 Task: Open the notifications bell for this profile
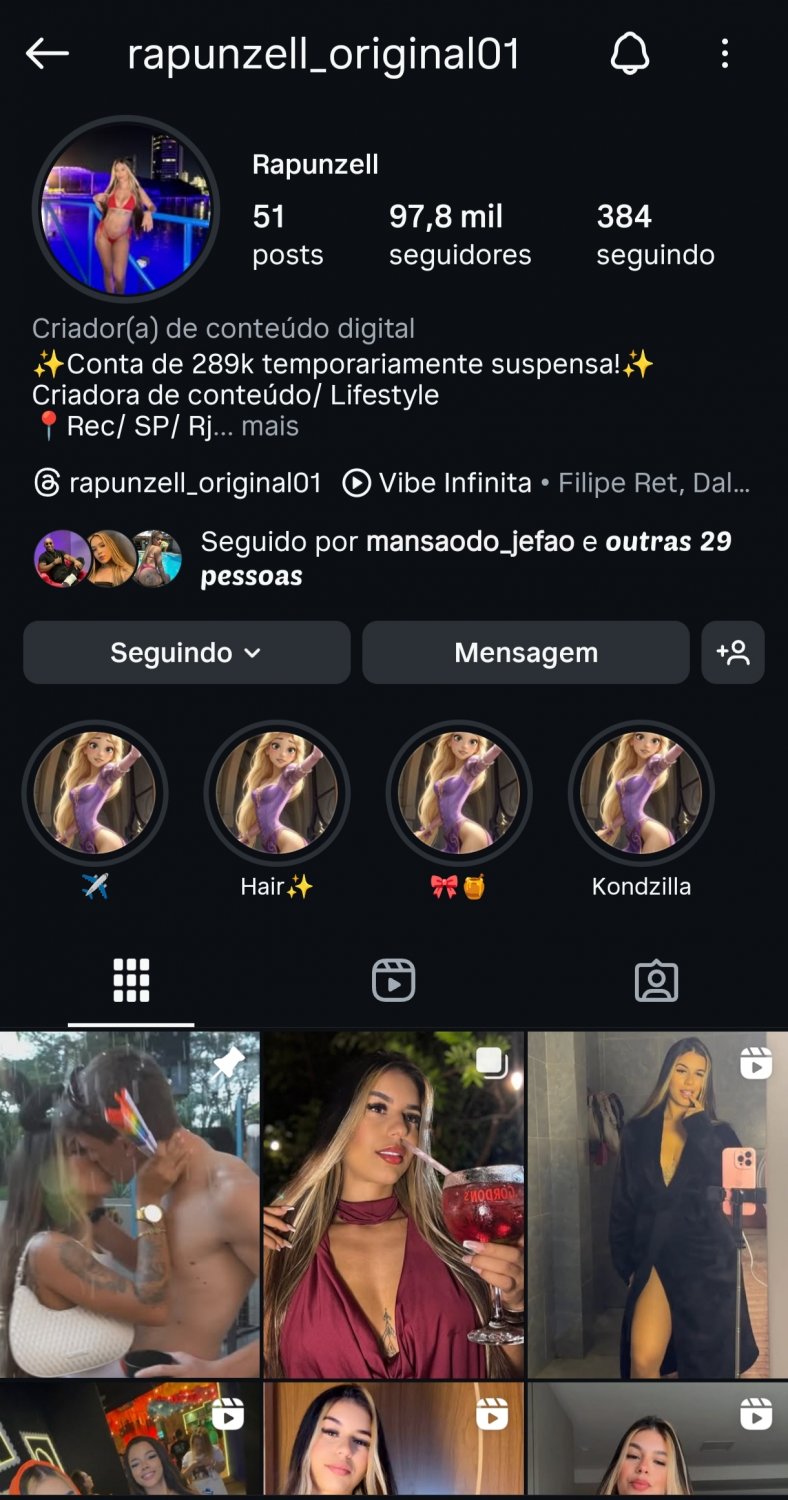tap(630, 54)
